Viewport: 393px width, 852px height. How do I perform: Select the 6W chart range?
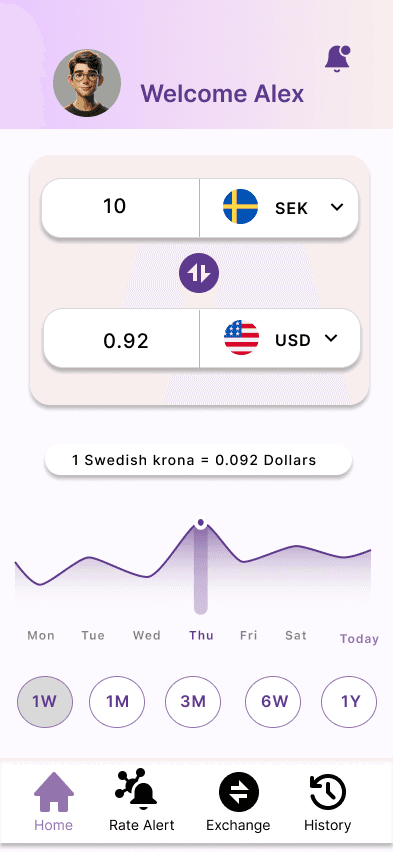click(x=273, y=701)
